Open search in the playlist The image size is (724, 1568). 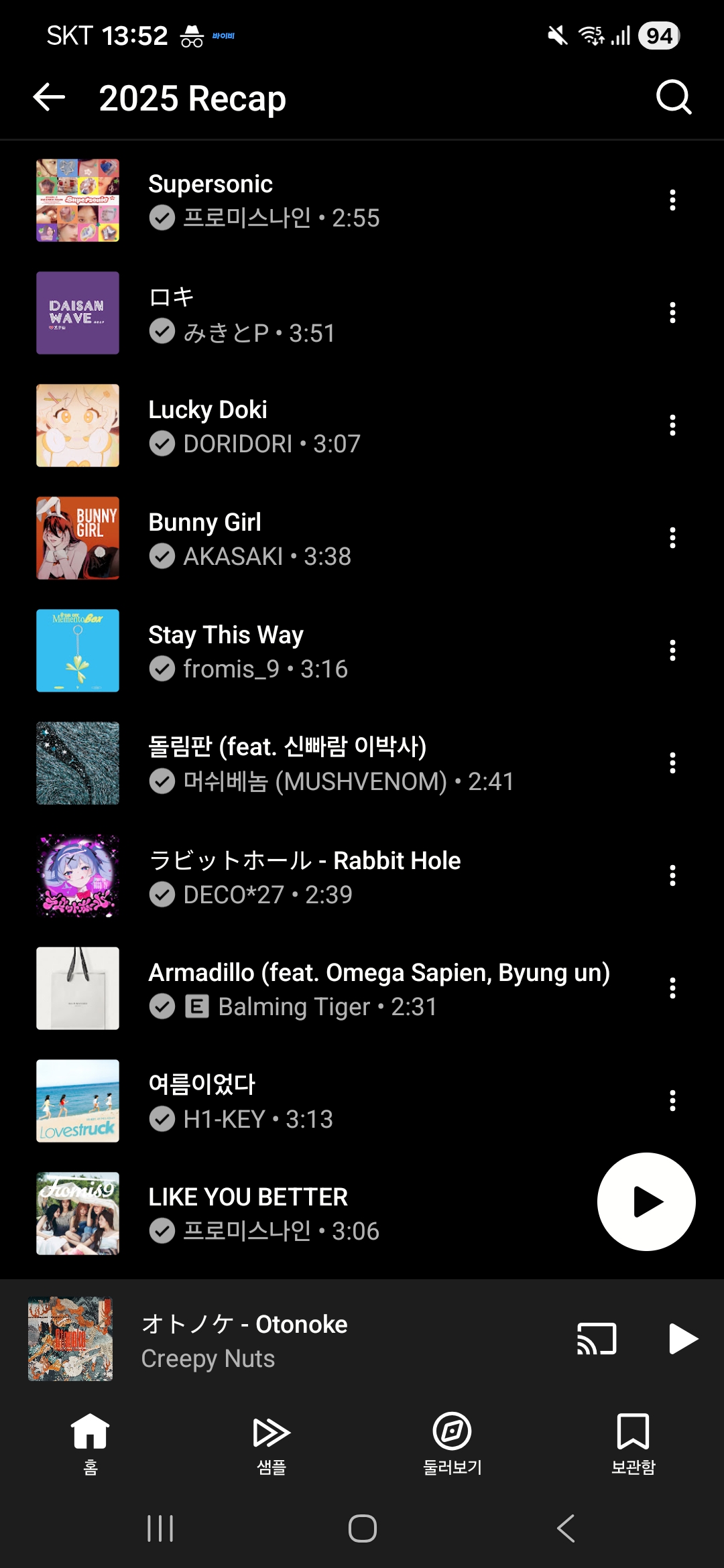[673, 98]
